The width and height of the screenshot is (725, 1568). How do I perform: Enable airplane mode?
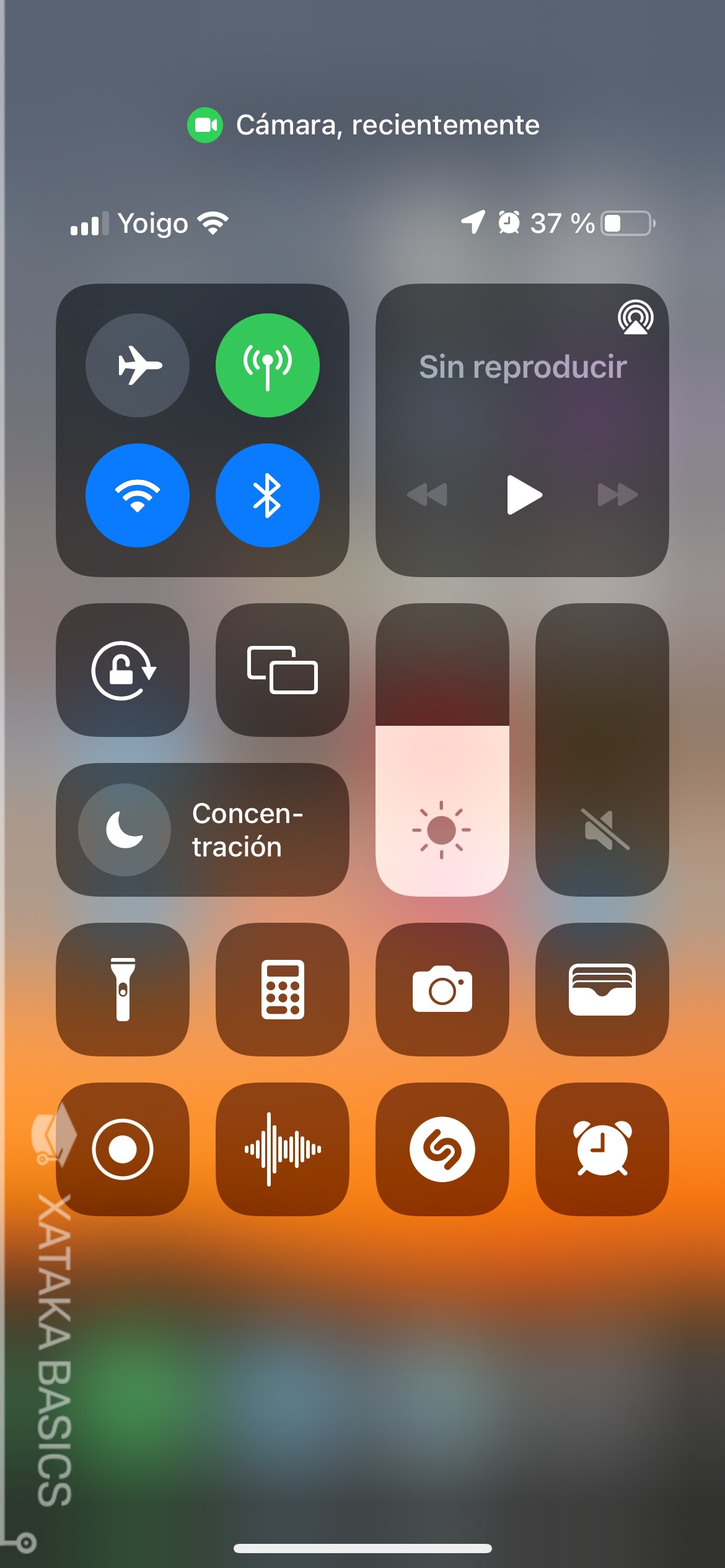(x=138, y=365)
